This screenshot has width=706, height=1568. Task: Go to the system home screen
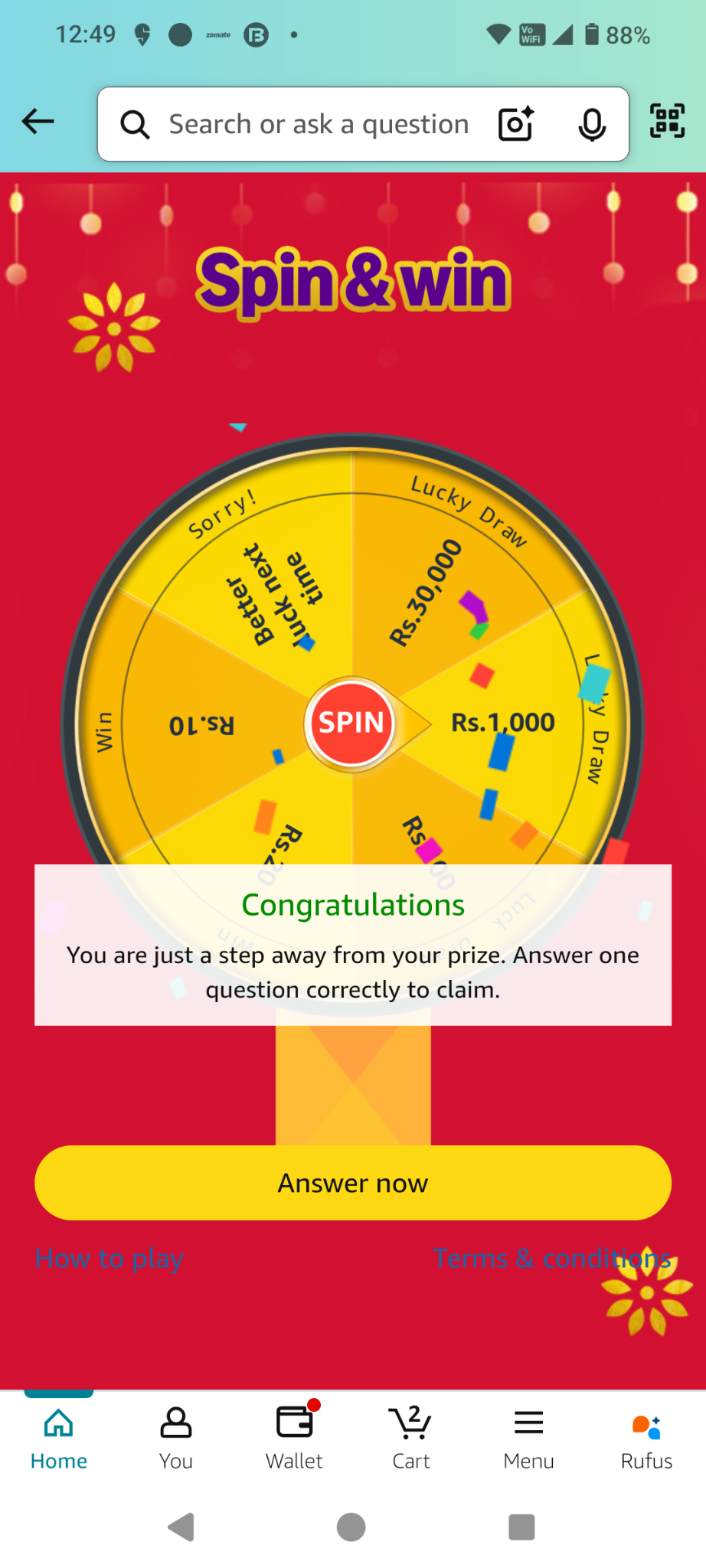pos(351,1527)
